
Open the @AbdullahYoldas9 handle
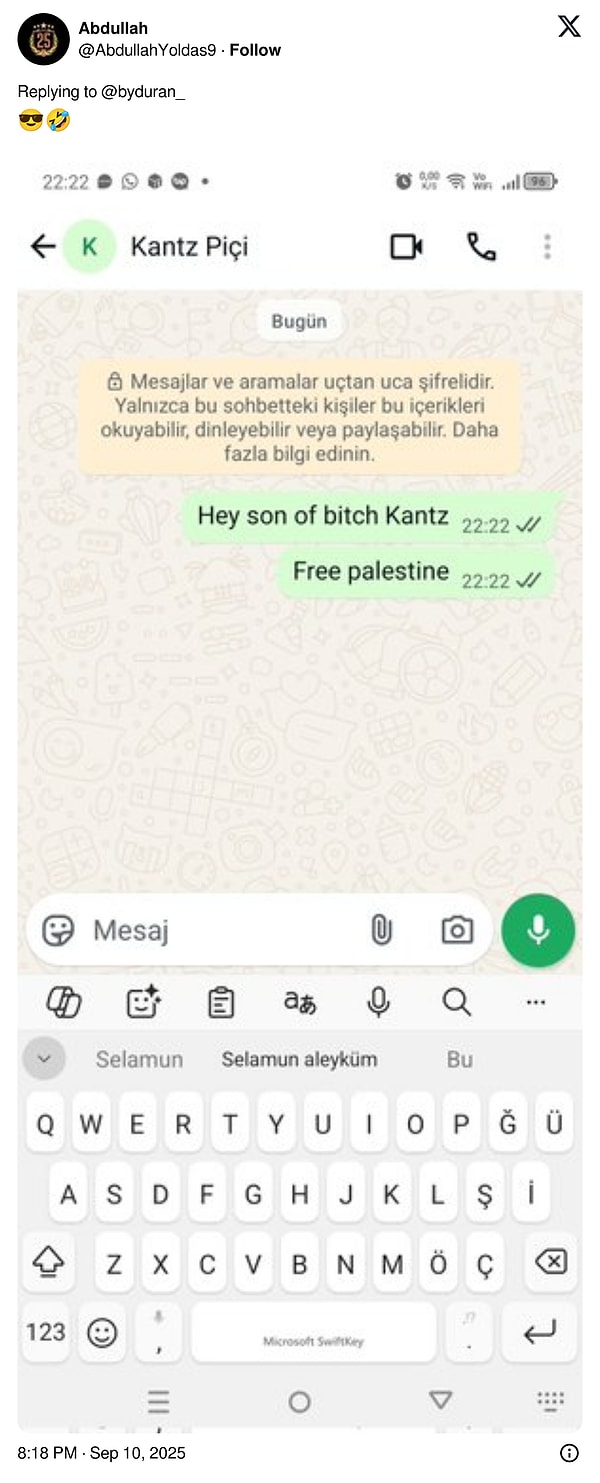point(147,50)
